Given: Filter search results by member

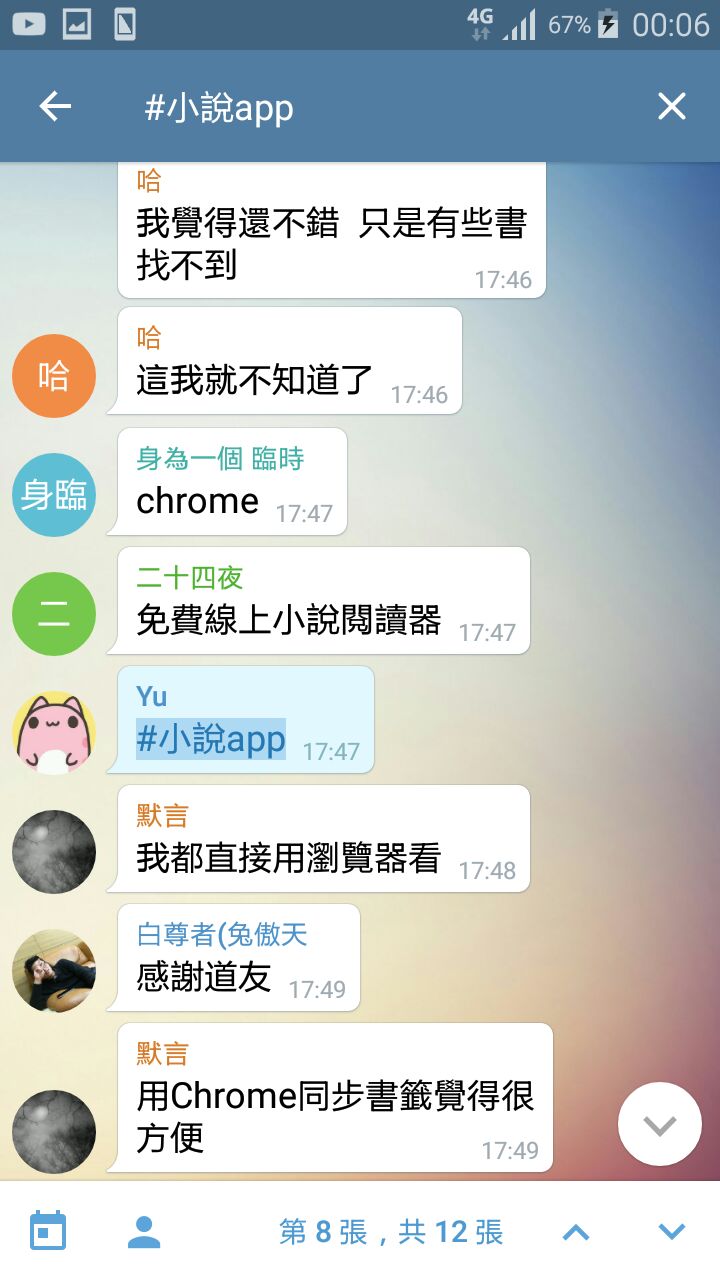Looking at the screenshot, I should [x=144, y=1231].
